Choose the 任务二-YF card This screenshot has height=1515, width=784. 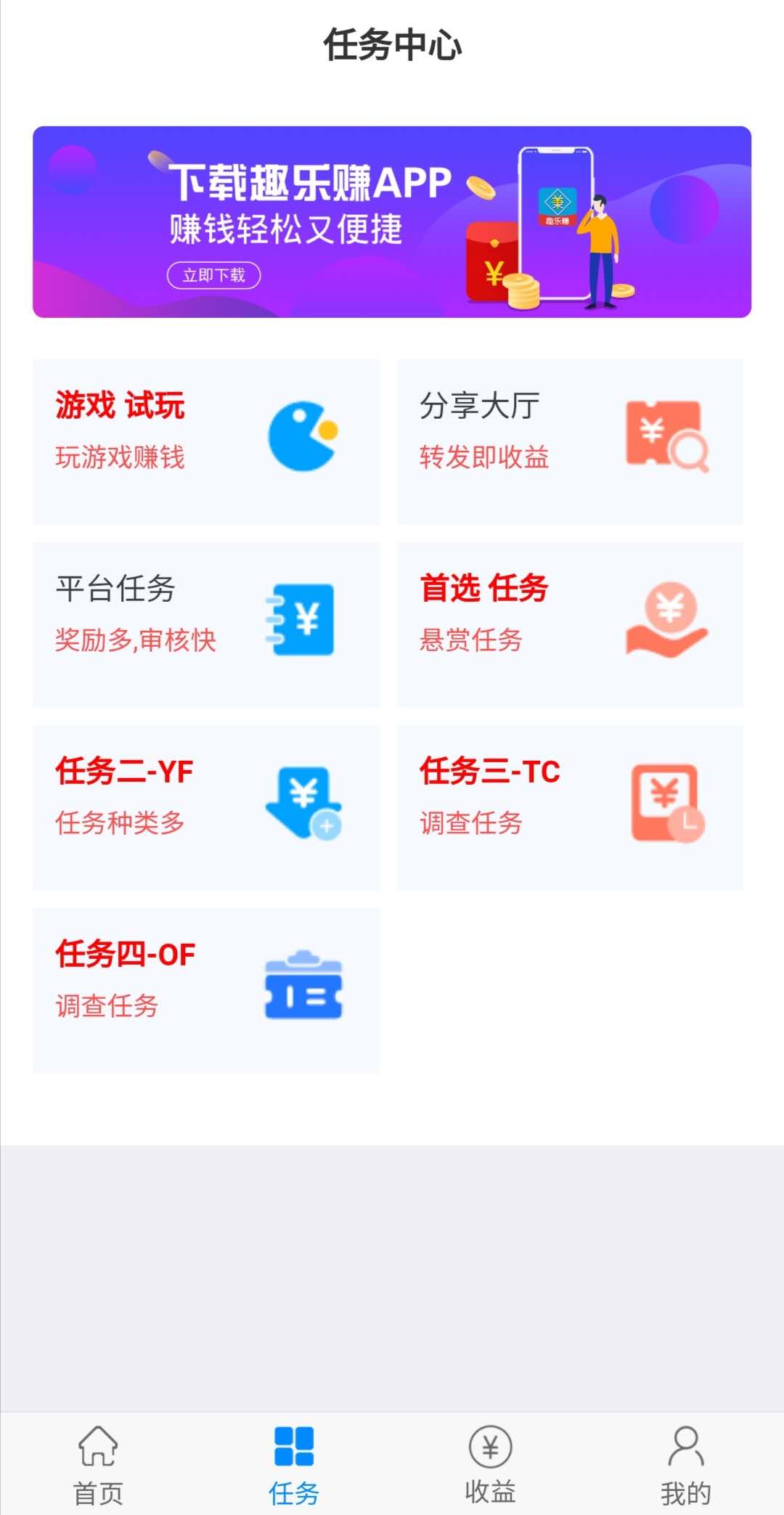click(206, 807)
